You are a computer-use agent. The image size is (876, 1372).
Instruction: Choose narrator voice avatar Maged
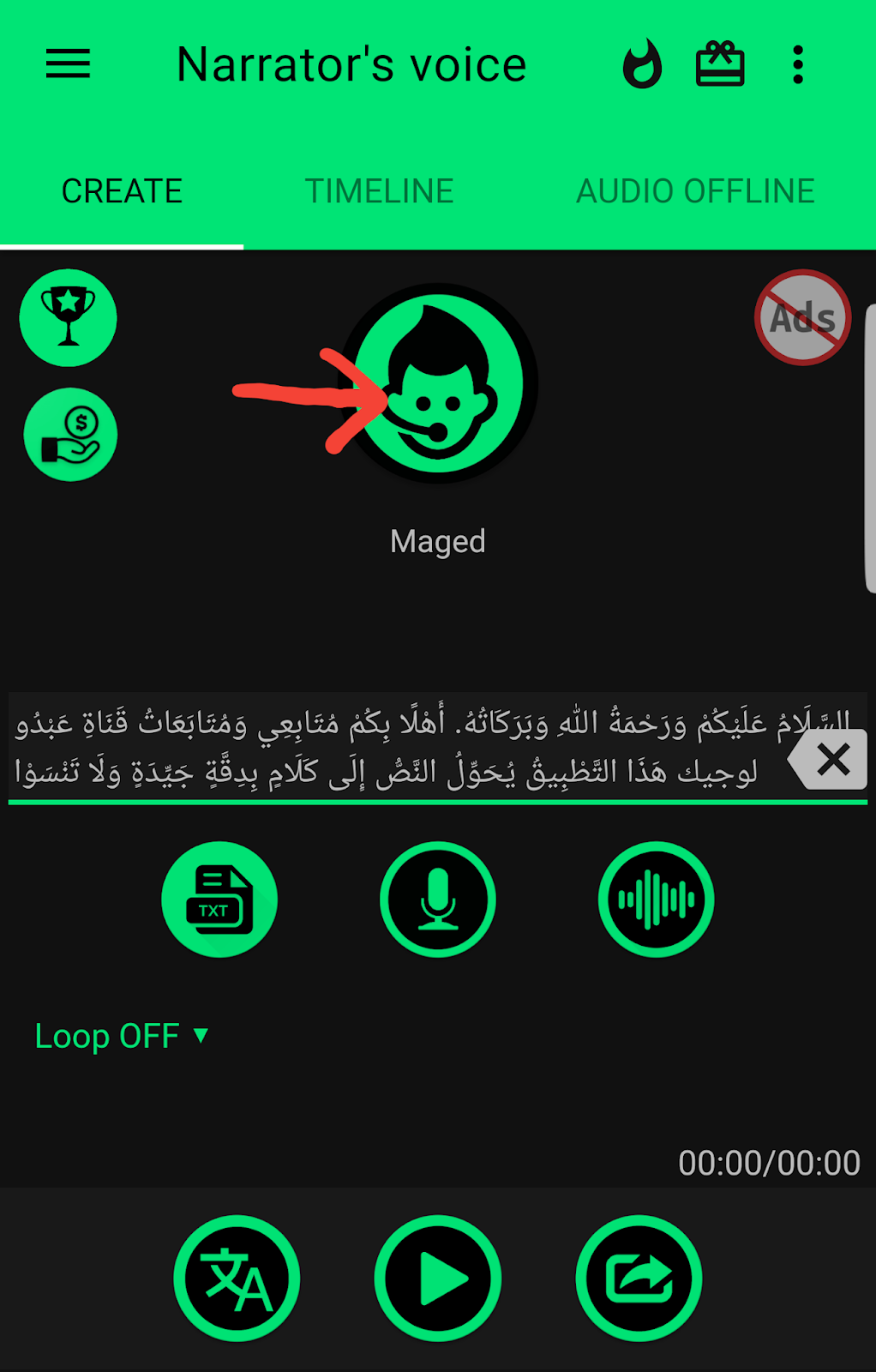(x=439, y=383)
